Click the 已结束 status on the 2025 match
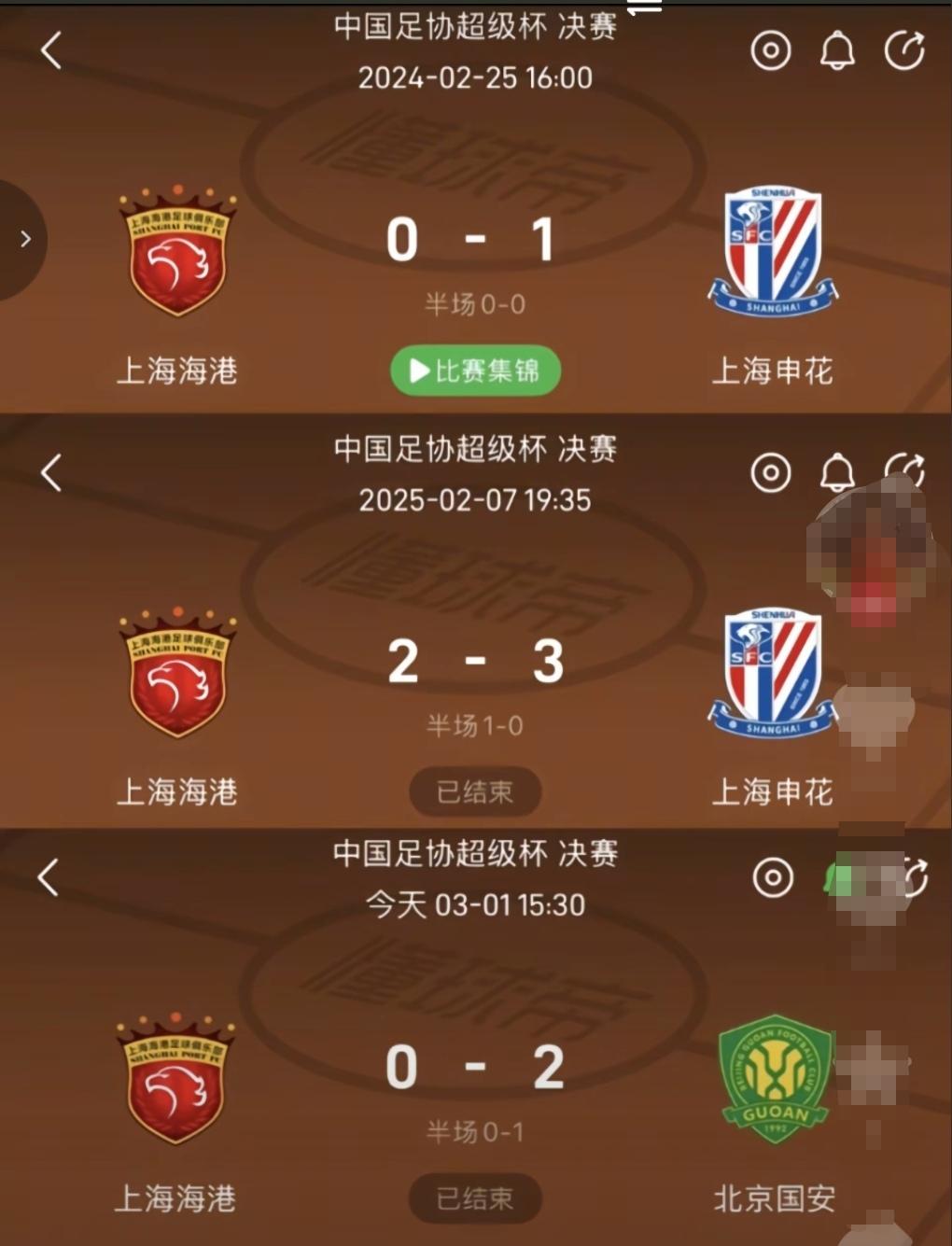The image size is (952, 1246). pos(476,791)
